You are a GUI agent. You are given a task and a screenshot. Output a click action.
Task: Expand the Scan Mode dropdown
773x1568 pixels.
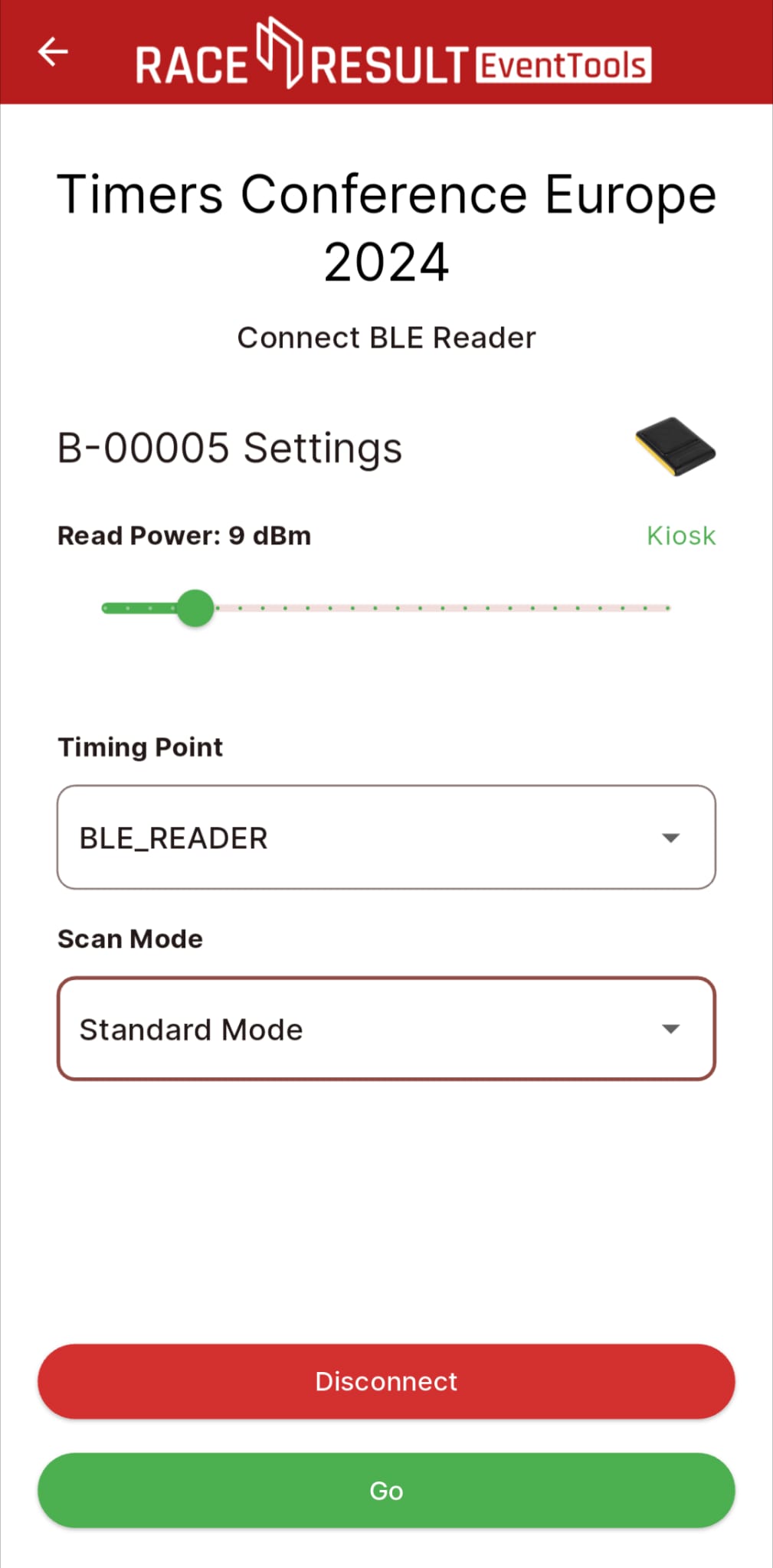(386, 1029)
